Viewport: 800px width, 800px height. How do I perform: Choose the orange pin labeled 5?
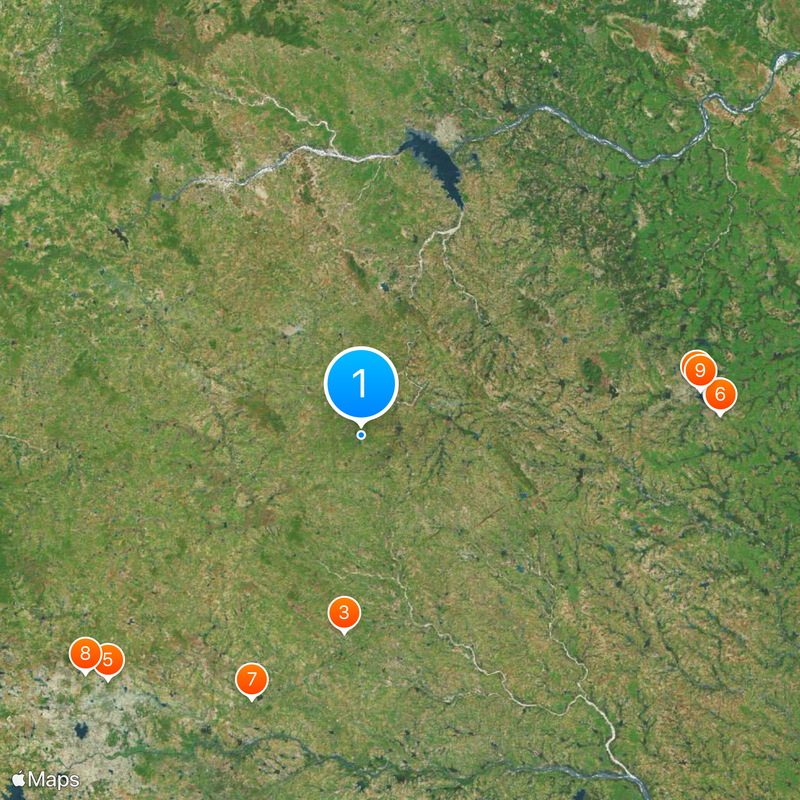(x=110, y=660)
